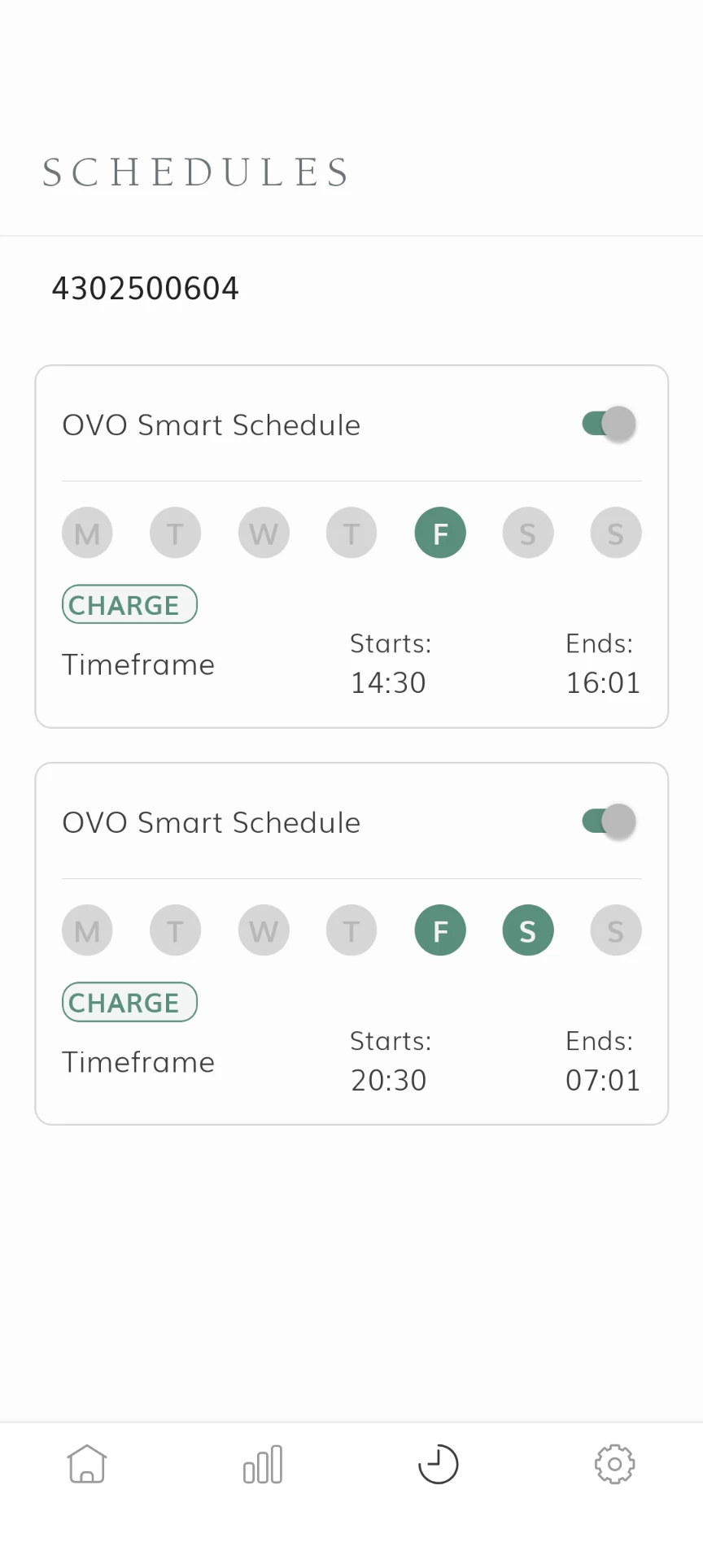The image size is (703, 1568).
Task: Open the settings gear tab
Action: click(614, 1465)
